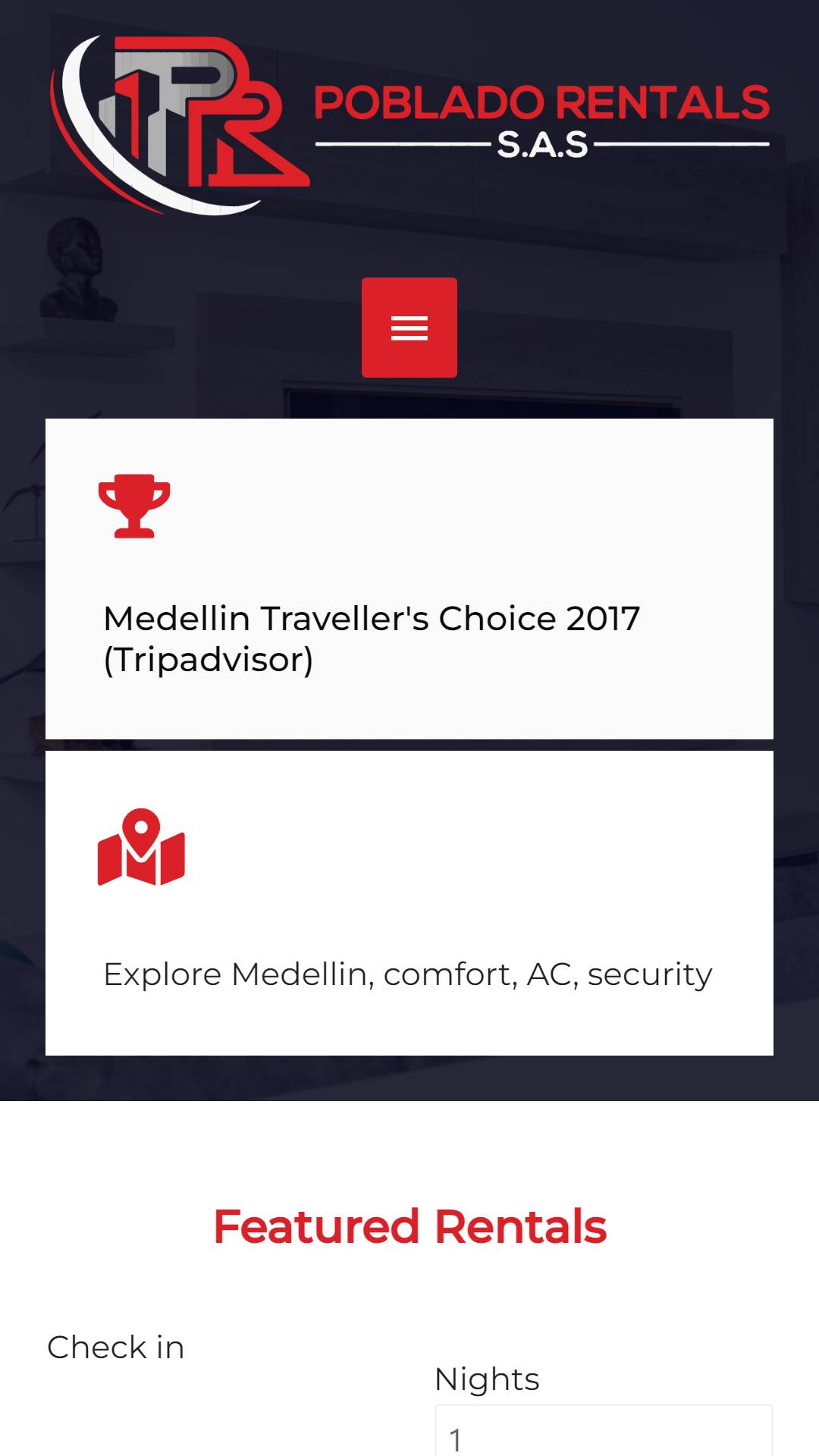Screen dimensions: 819x1456
Task: Select the Nights number field
Action: (x=604, y=1430)
